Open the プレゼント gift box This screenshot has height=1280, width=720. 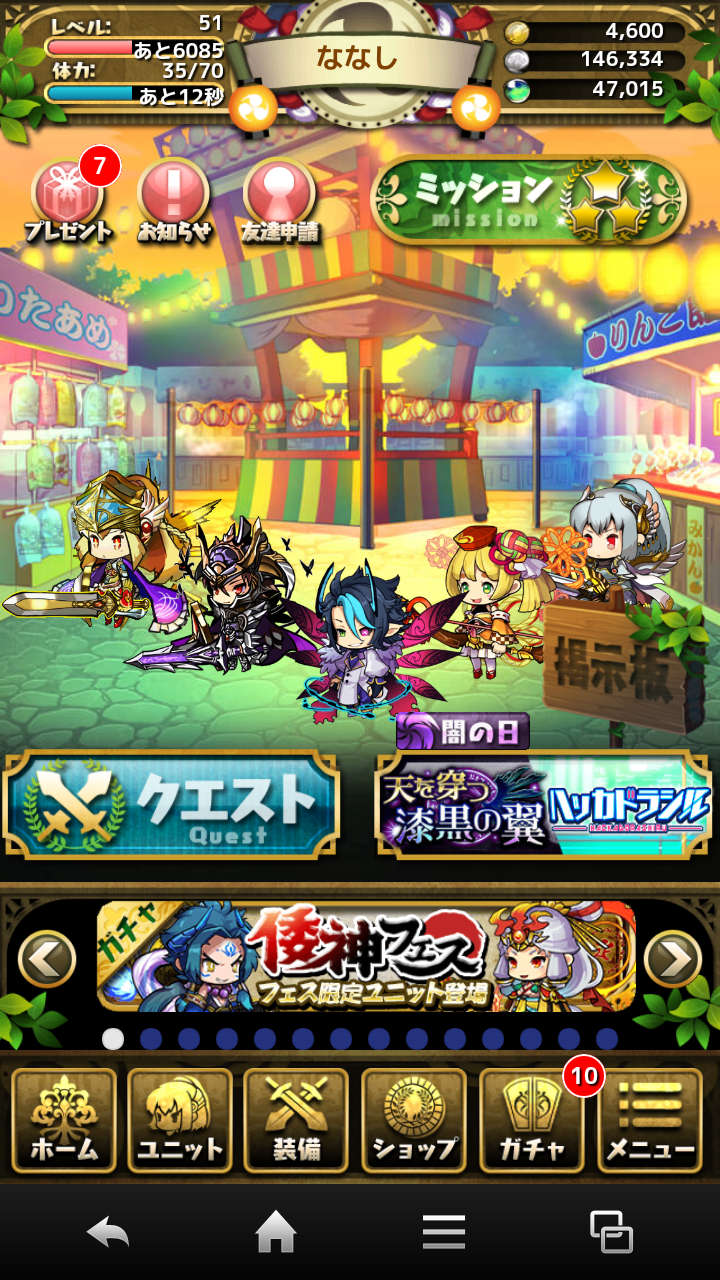click(x=68, y=197)
